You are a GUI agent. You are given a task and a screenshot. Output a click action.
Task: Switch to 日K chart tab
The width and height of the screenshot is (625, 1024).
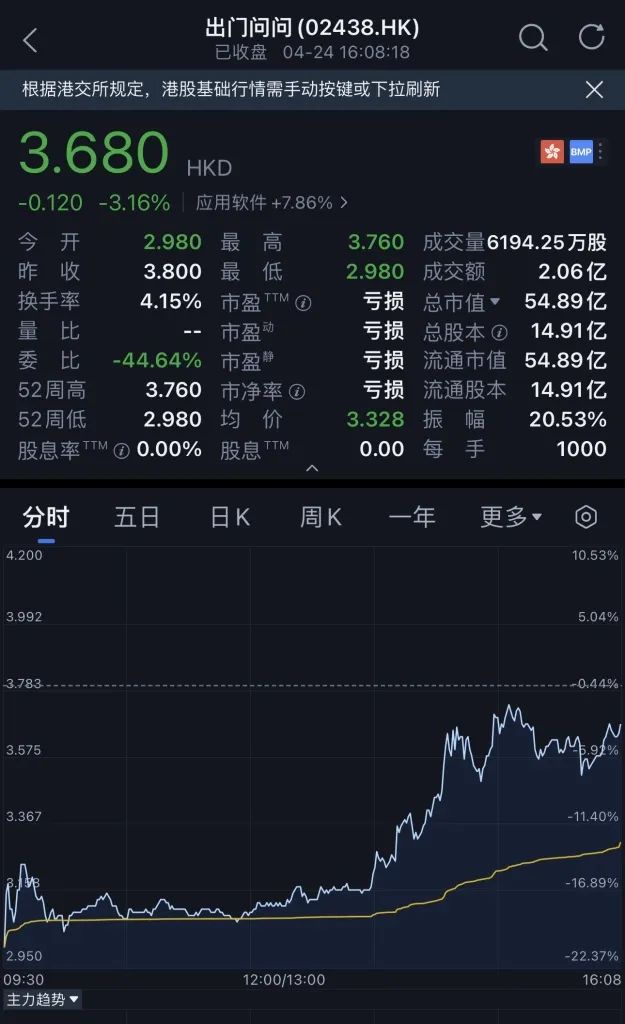pyautogui.click(x=229, y=517)
